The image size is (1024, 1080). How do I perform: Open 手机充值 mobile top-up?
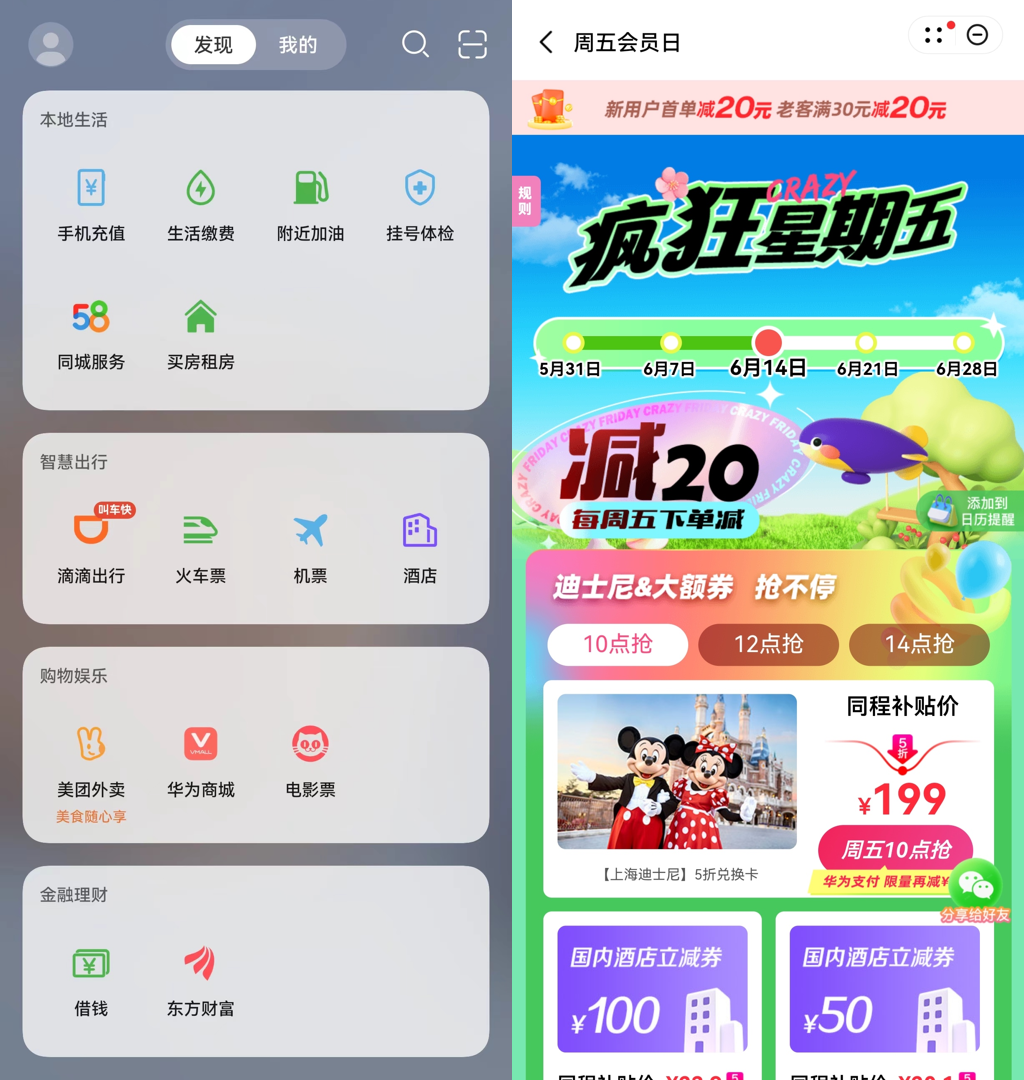(x=91, y=205)
